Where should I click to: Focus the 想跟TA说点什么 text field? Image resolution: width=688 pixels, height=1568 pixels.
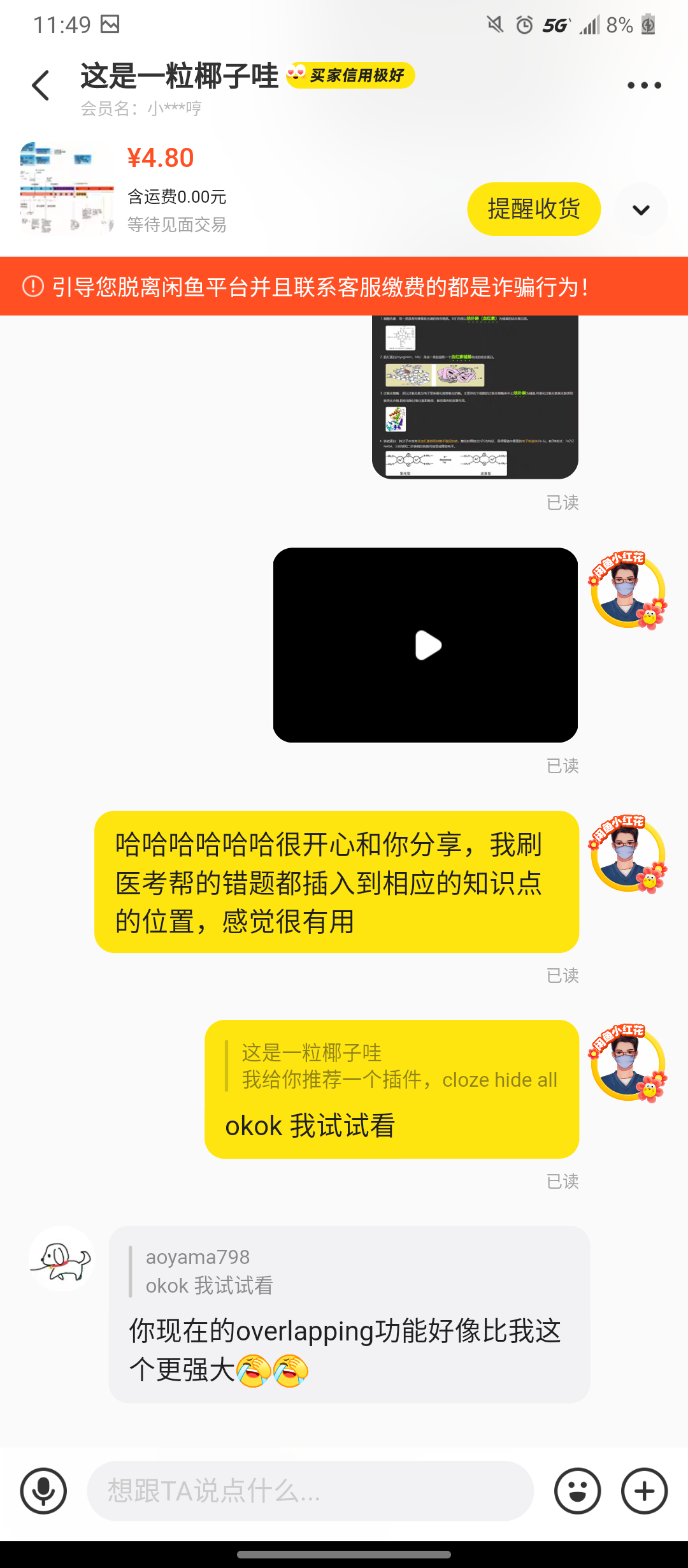coord(310,1491)
